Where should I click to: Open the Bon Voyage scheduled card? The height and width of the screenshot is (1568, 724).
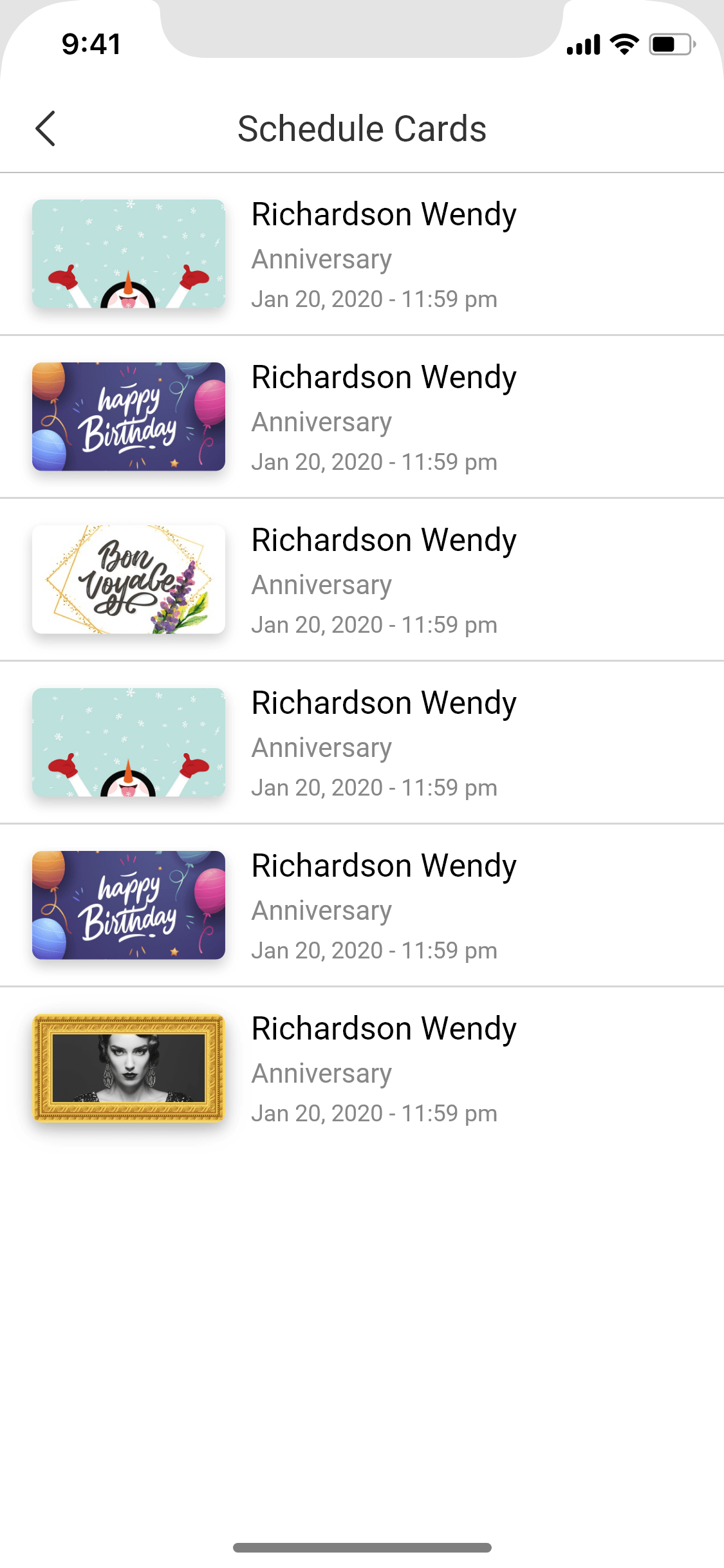coord(362,579)
